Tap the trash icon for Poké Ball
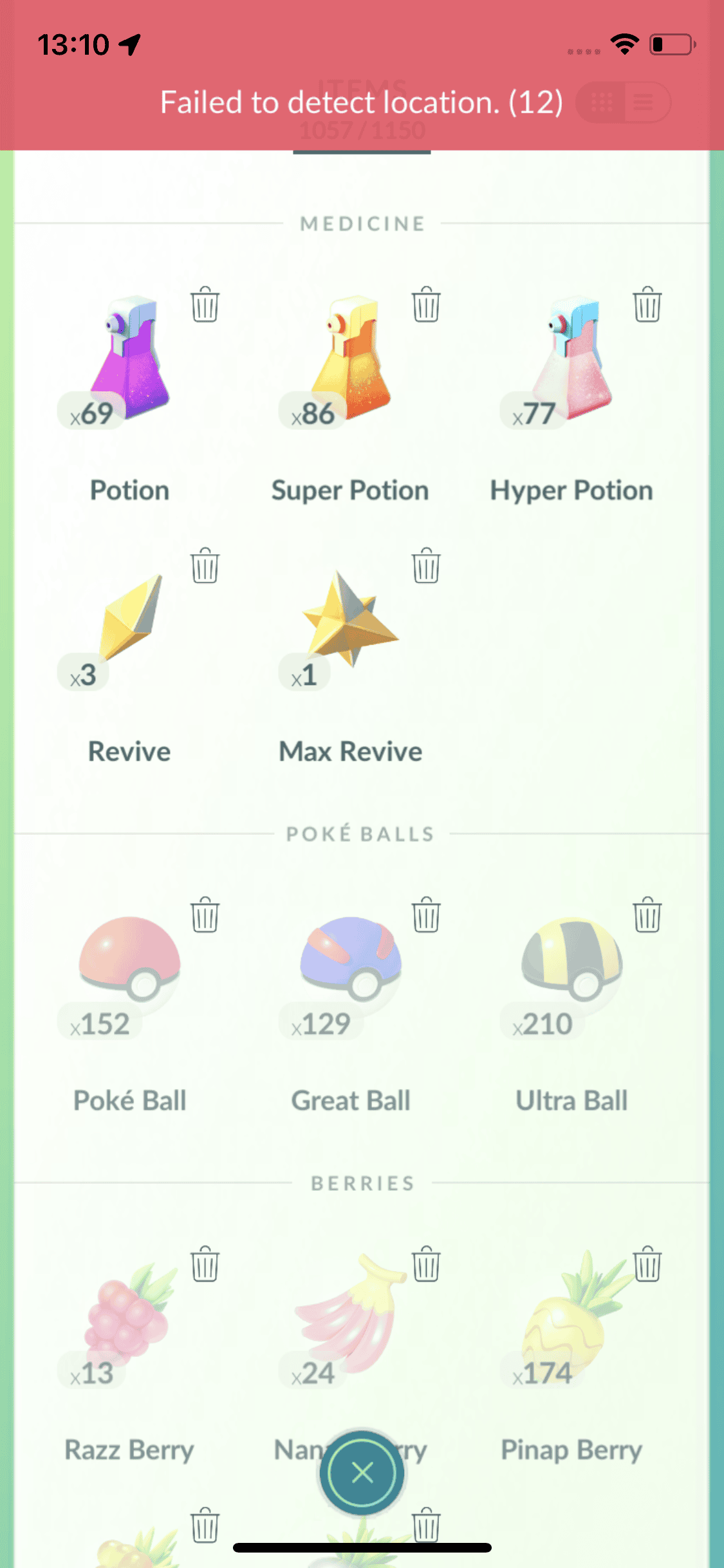The image size is (724, 1568). pos(205,915)
